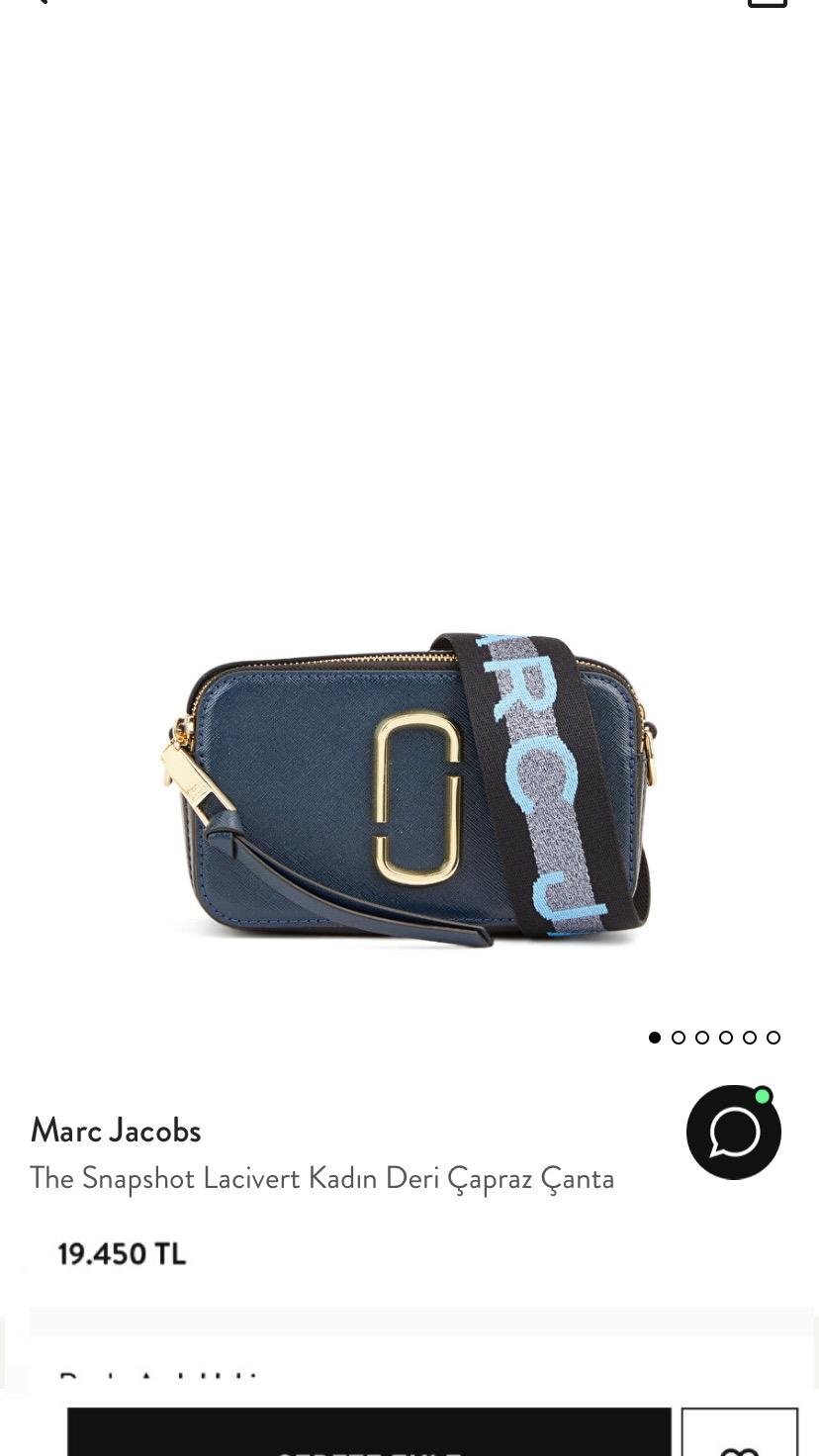
Task: Add the bag to cart with black button
Action: click(x=369, y=1431)
